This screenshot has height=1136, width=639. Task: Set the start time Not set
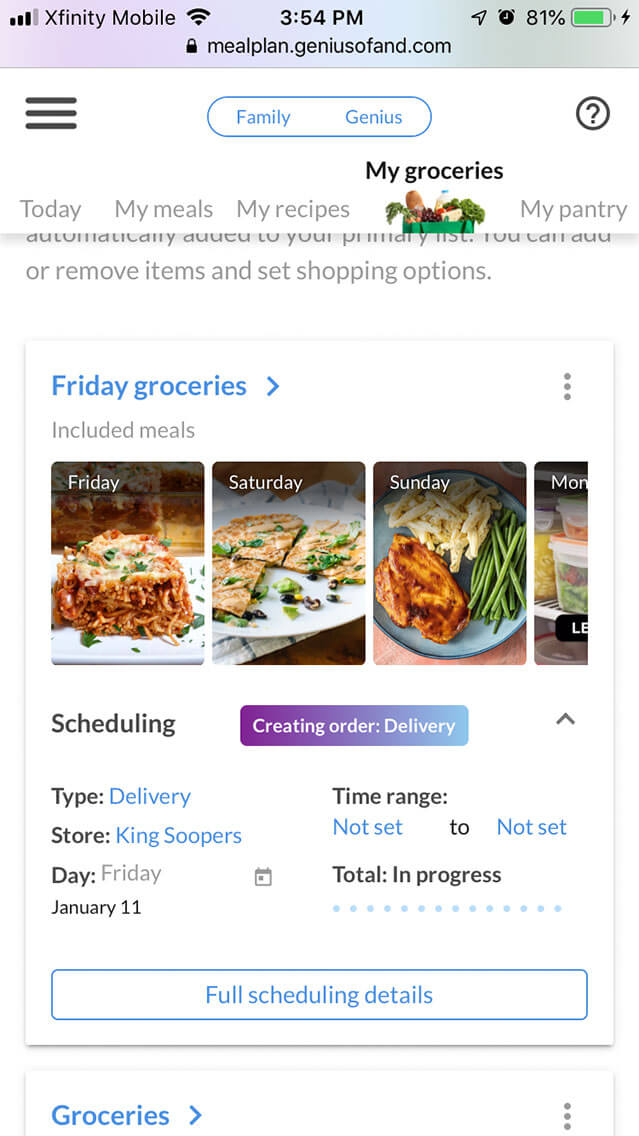click(x=368, y=827)
